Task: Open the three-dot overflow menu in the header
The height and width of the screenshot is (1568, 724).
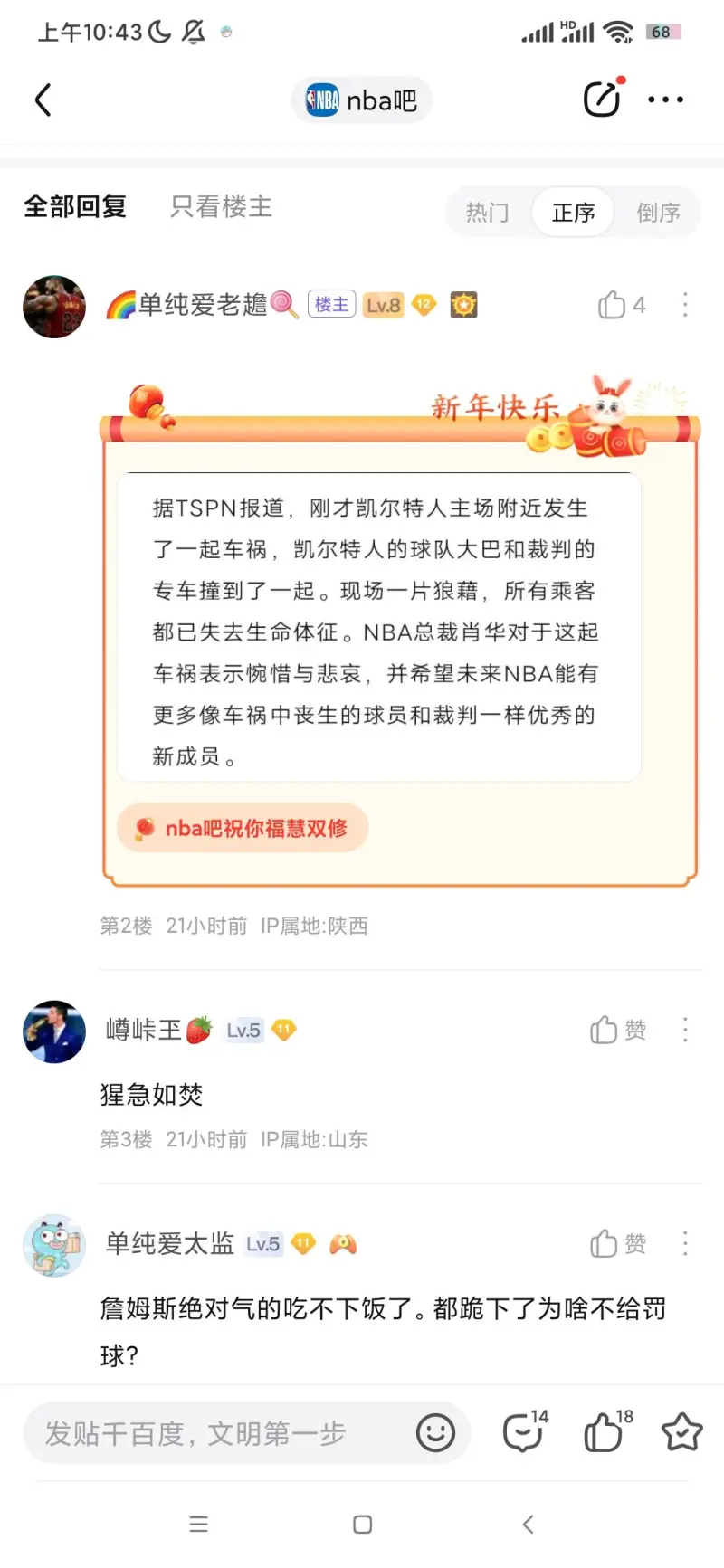Action: [x=665, y=100]
